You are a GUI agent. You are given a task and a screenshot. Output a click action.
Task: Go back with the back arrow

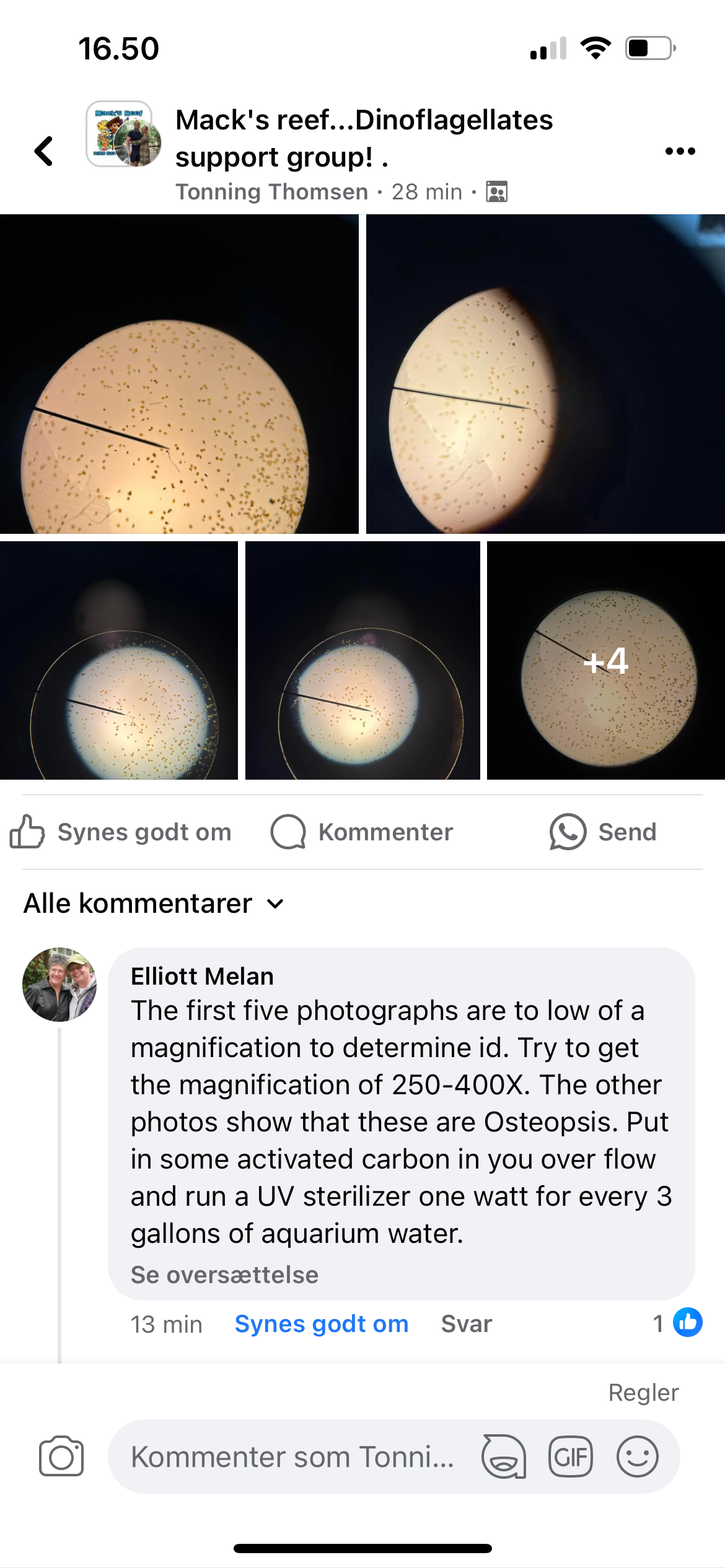43,151
